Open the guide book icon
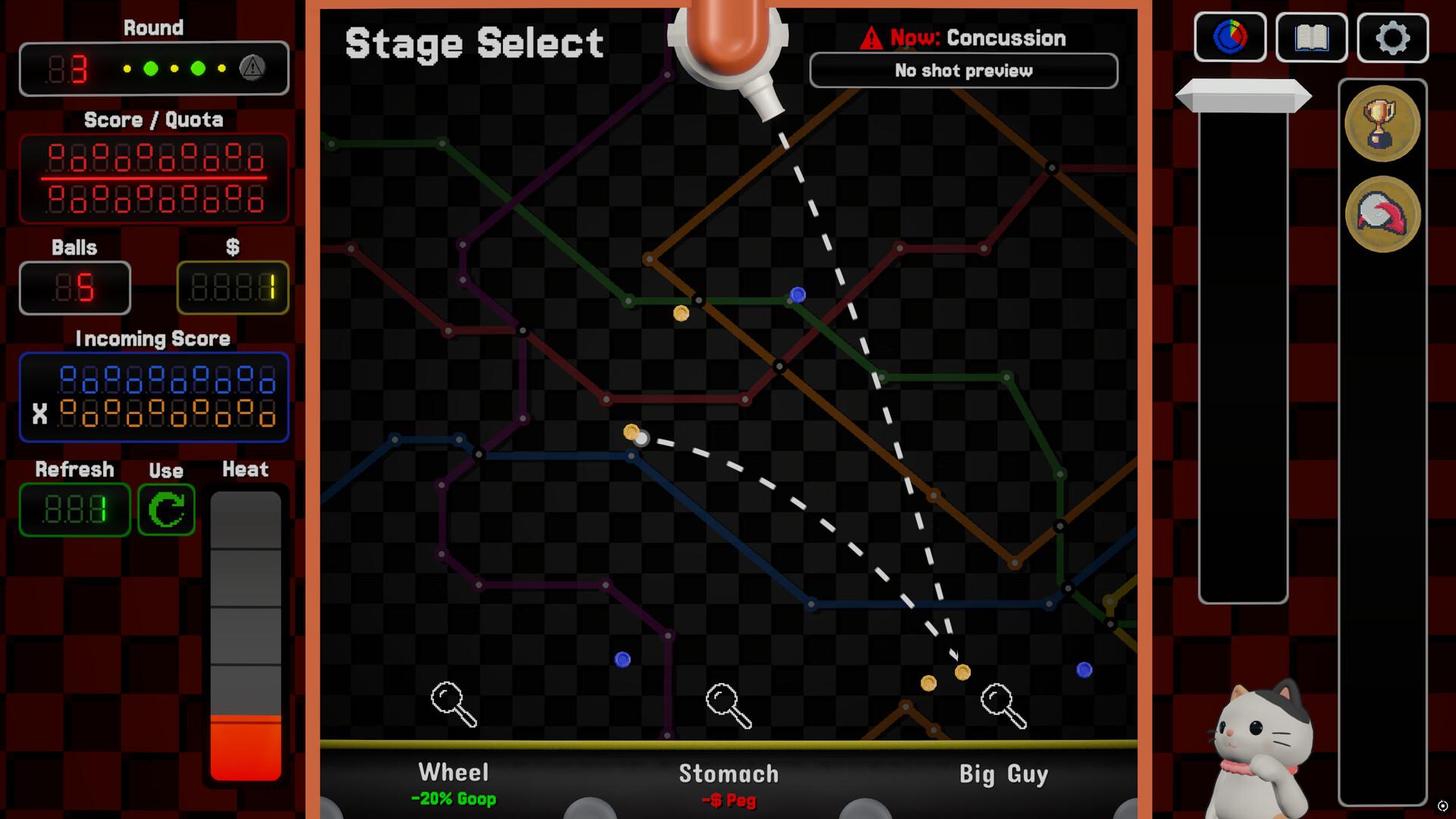This screenshot has width=1456, height=819. point(1311,37)
